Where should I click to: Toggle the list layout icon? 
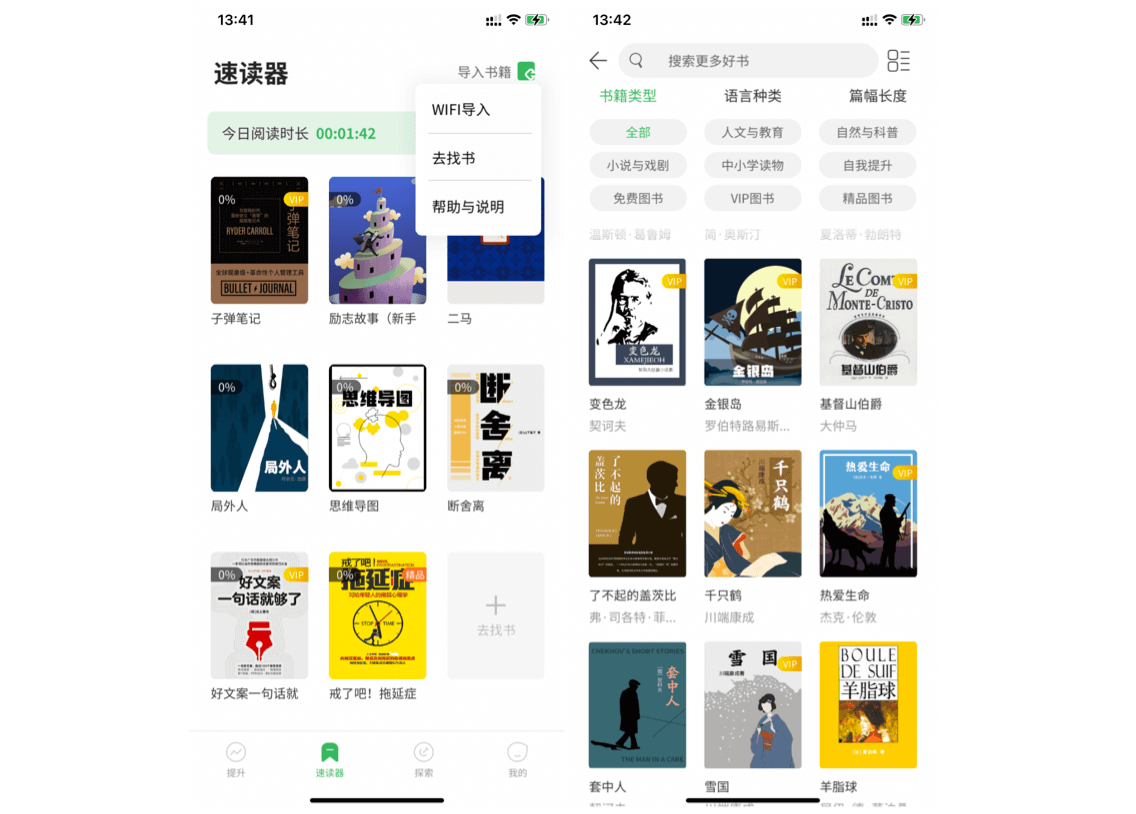(898, 61)
